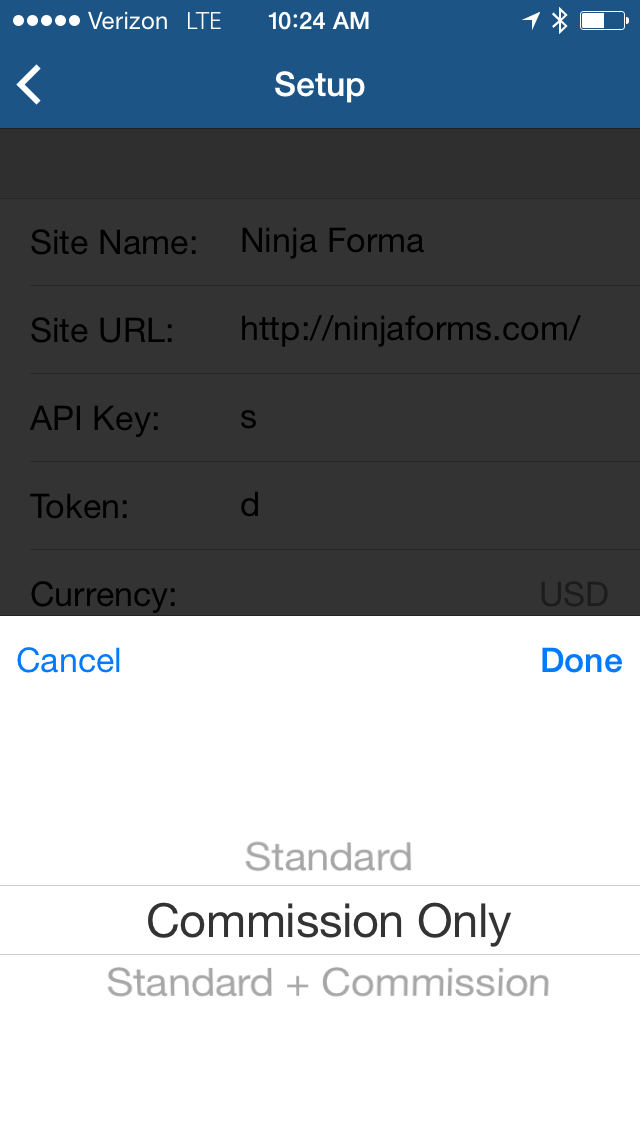The width and height of the screenshot is (640, 1136).
Task: Select the Commission Only picker option
Action: click(328, 921)
